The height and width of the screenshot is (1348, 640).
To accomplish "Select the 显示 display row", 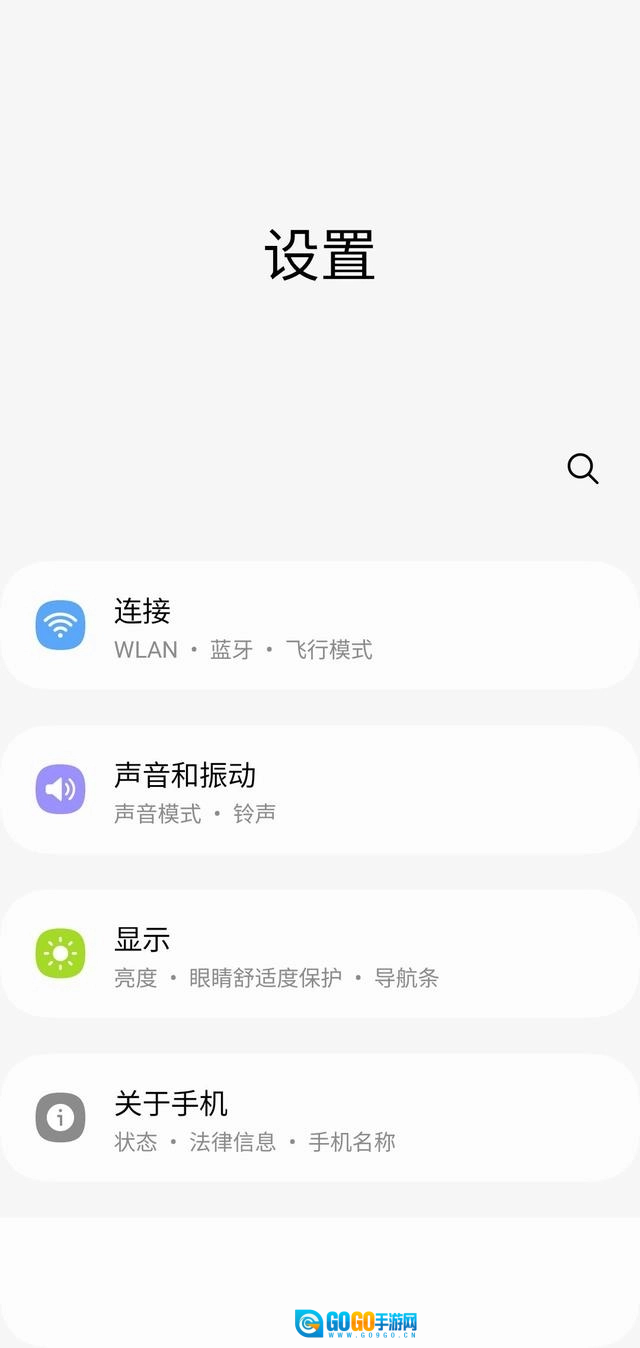I will (320, 954).
